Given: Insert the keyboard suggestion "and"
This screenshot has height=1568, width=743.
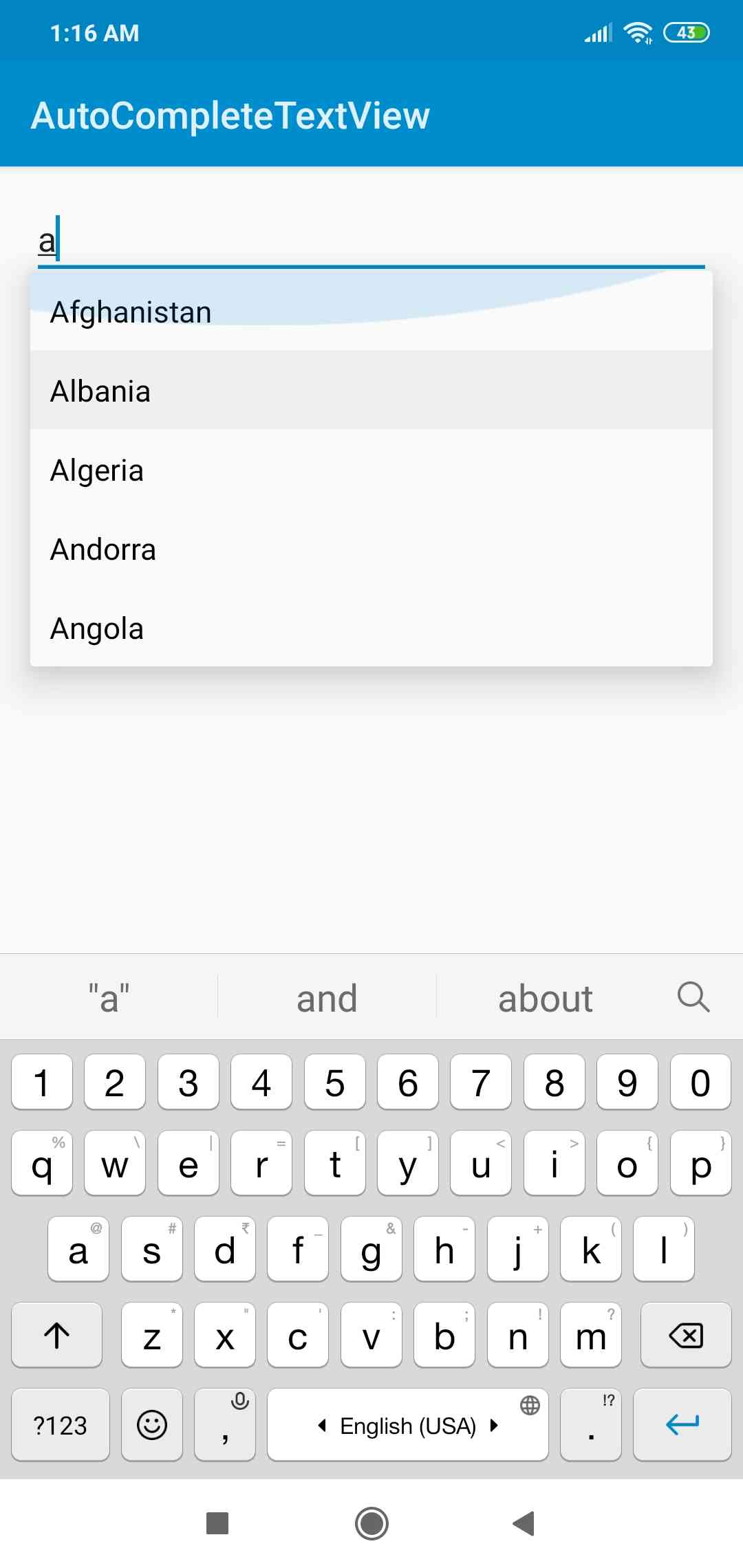Looking at the screenshot, I should (x=327, y=998).
